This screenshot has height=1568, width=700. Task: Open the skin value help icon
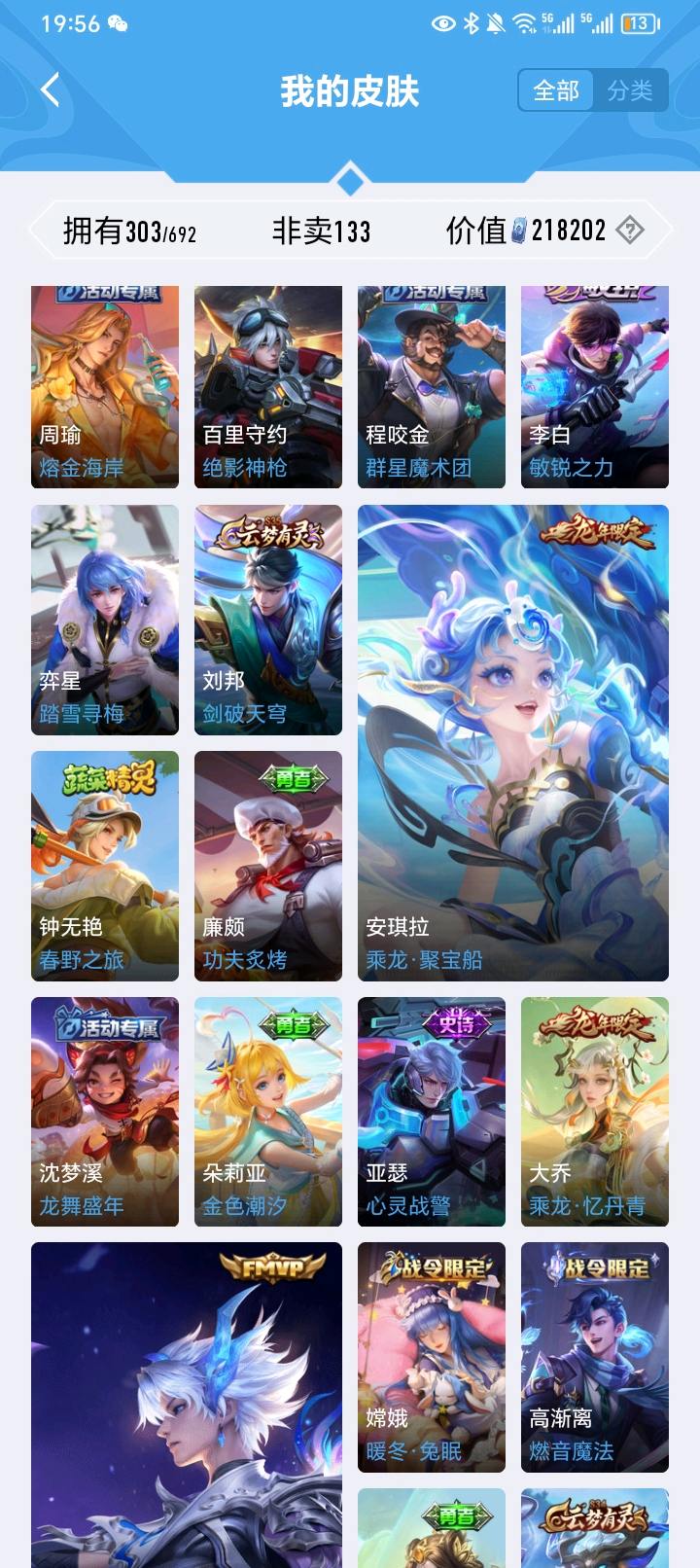tap(630, 231)
